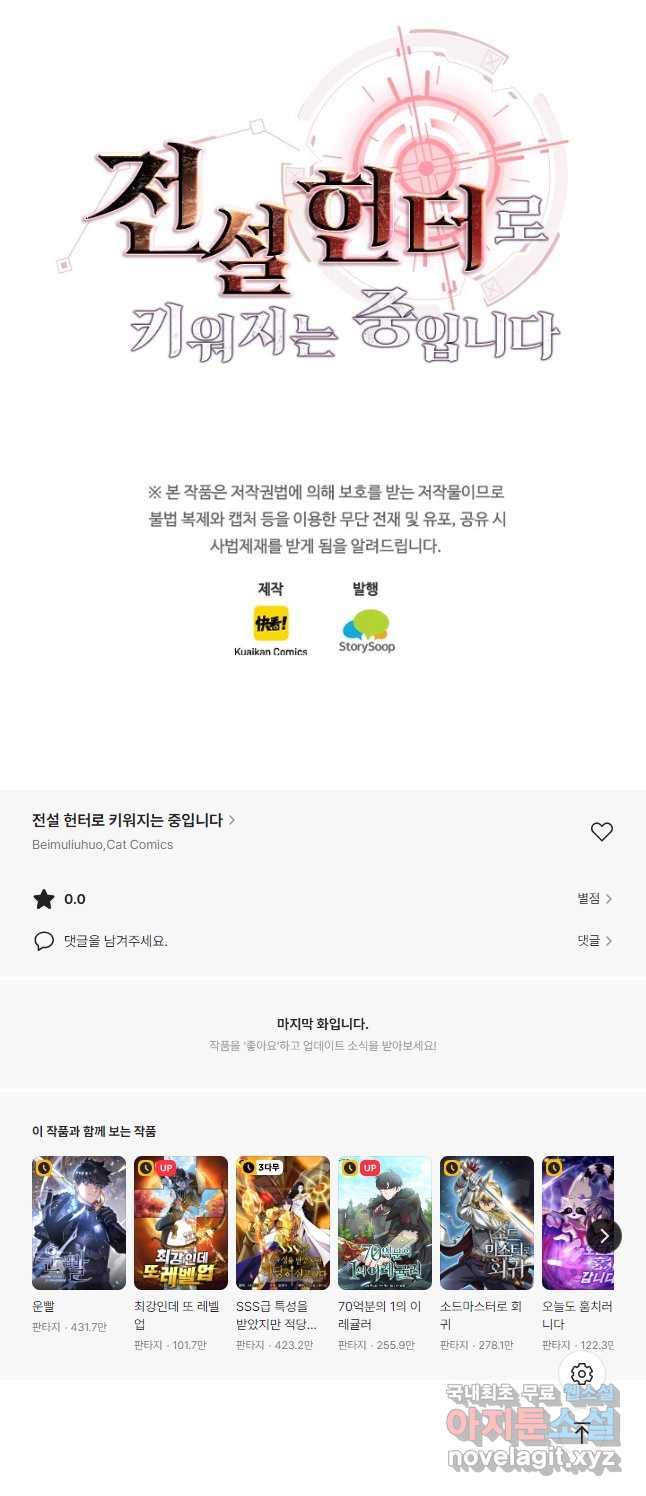
Task: Show next recommended series with the arrow
Action: pos(604,1235)
